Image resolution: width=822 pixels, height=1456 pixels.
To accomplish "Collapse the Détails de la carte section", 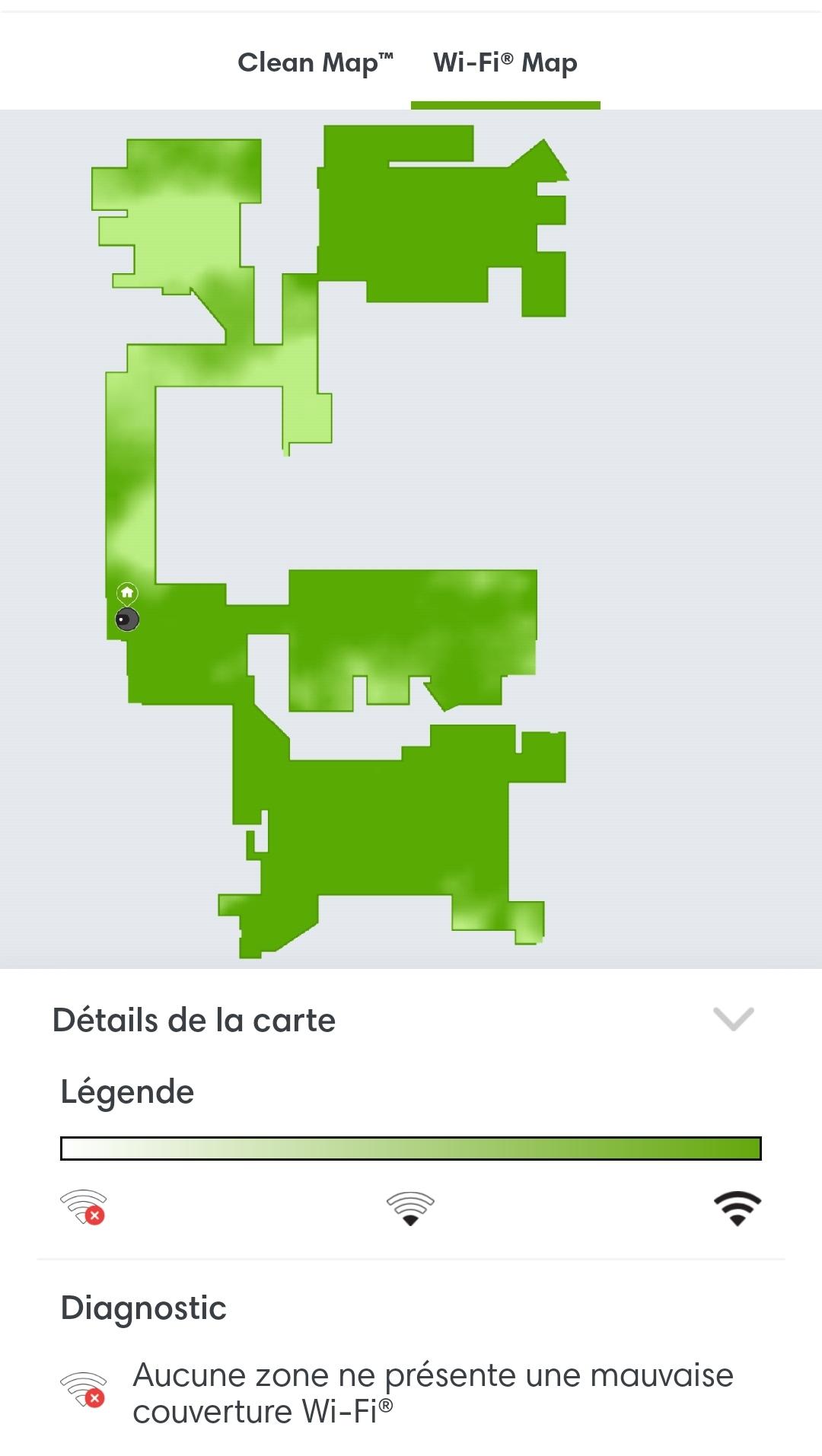I will [x=733, y=1018].
